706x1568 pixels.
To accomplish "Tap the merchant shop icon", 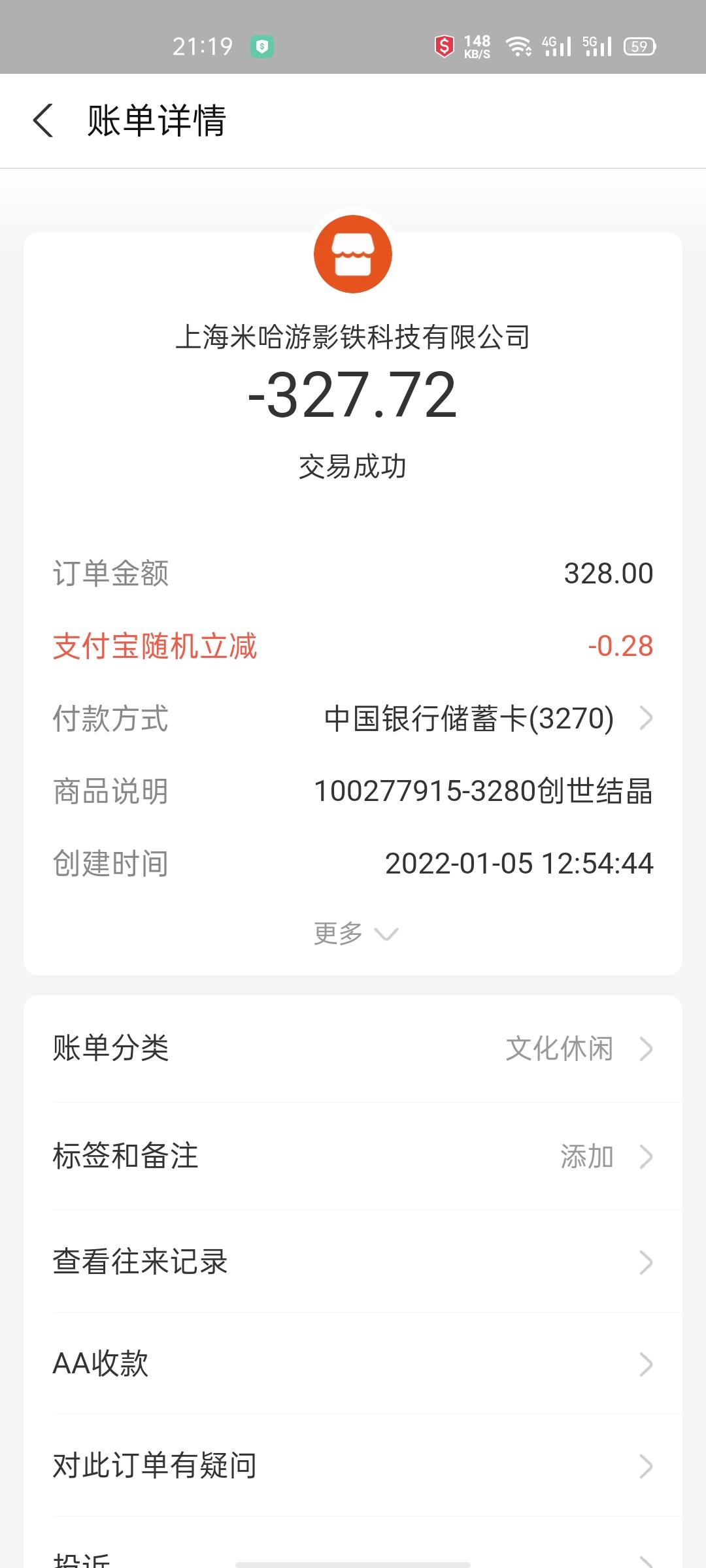I will [353, 254].
